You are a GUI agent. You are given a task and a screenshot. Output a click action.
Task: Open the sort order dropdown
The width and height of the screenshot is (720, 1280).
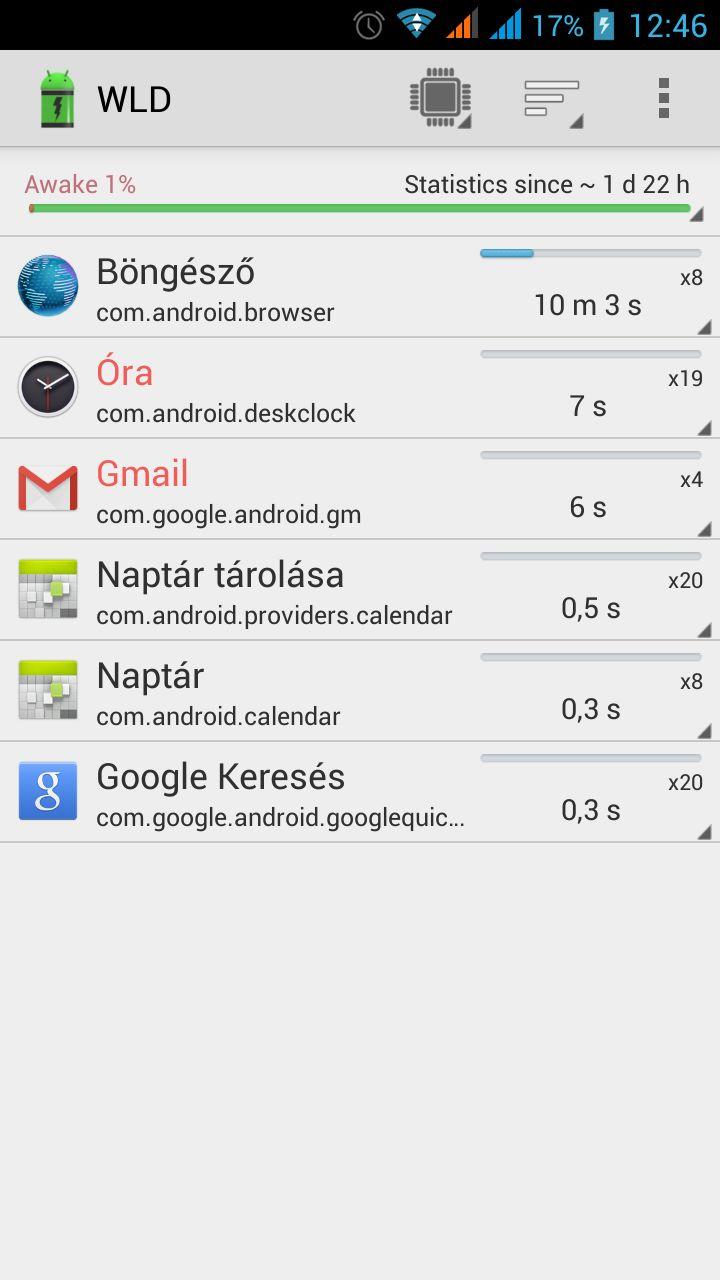[x=552, y=99]
